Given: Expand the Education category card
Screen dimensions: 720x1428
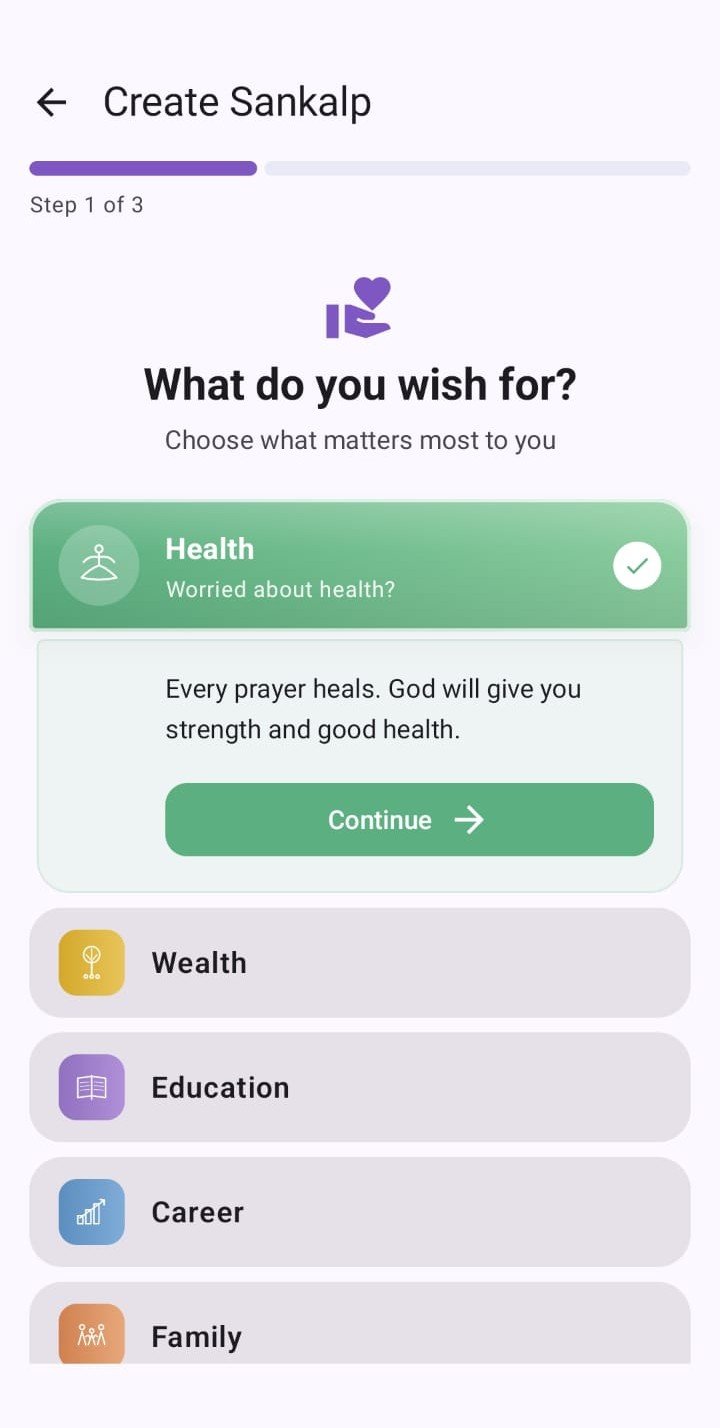Looking at the screenshot, I should 359,1087.
